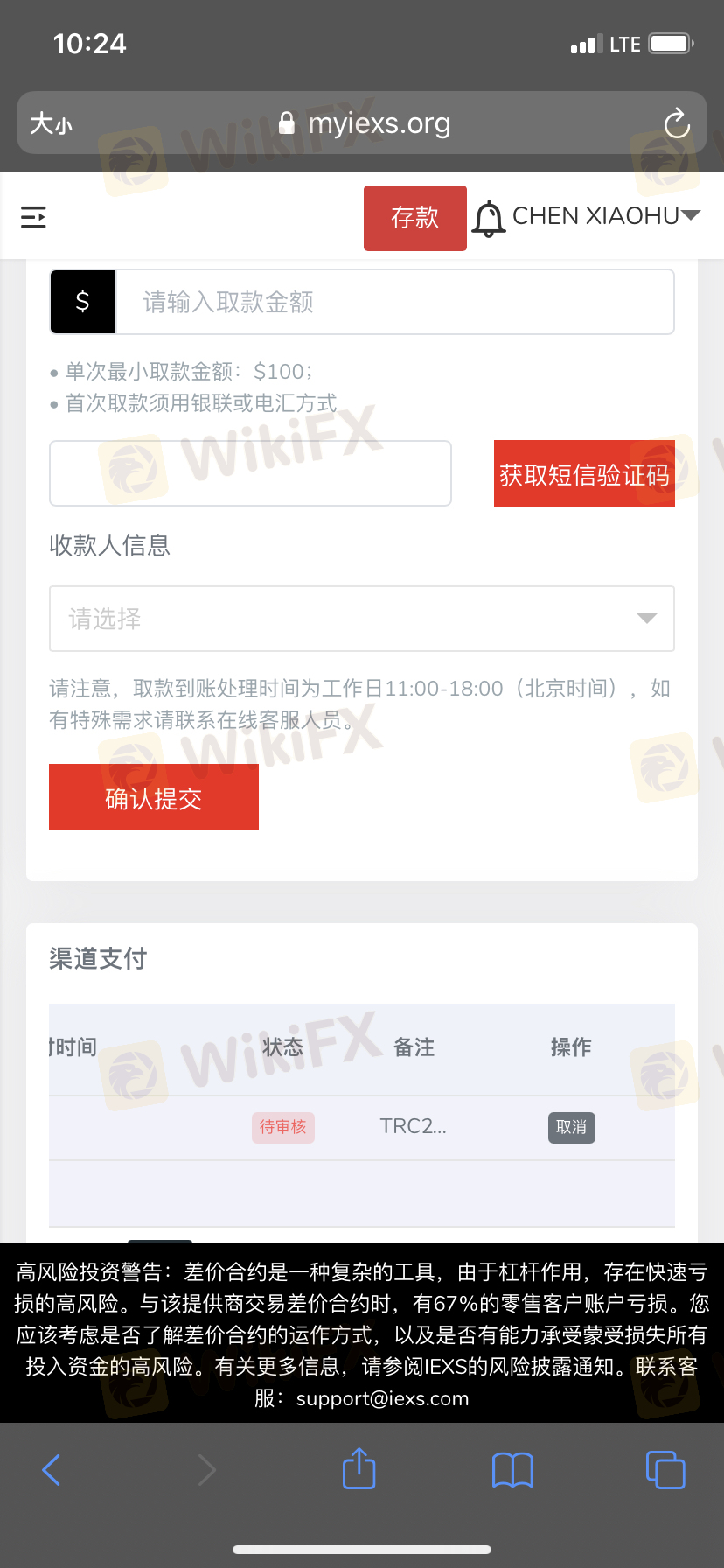The width and height of the screenshot is (724, 1568).
Task: Focus the withdrawal amount input field
Action: (x=395, y=303)
